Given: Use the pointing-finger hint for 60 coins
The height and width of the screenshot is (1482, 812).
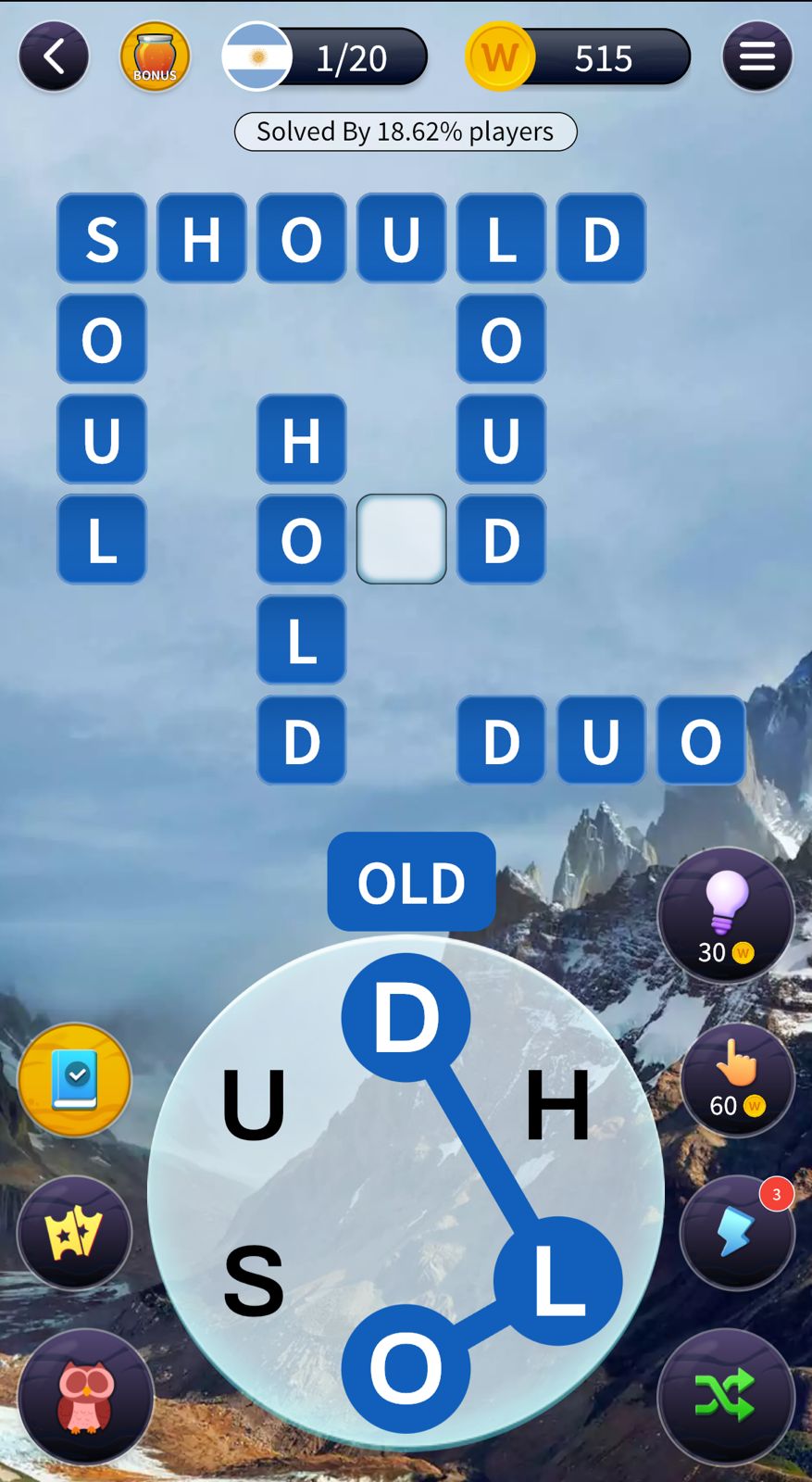Looking at the screenshot, I should [737, 1079].
